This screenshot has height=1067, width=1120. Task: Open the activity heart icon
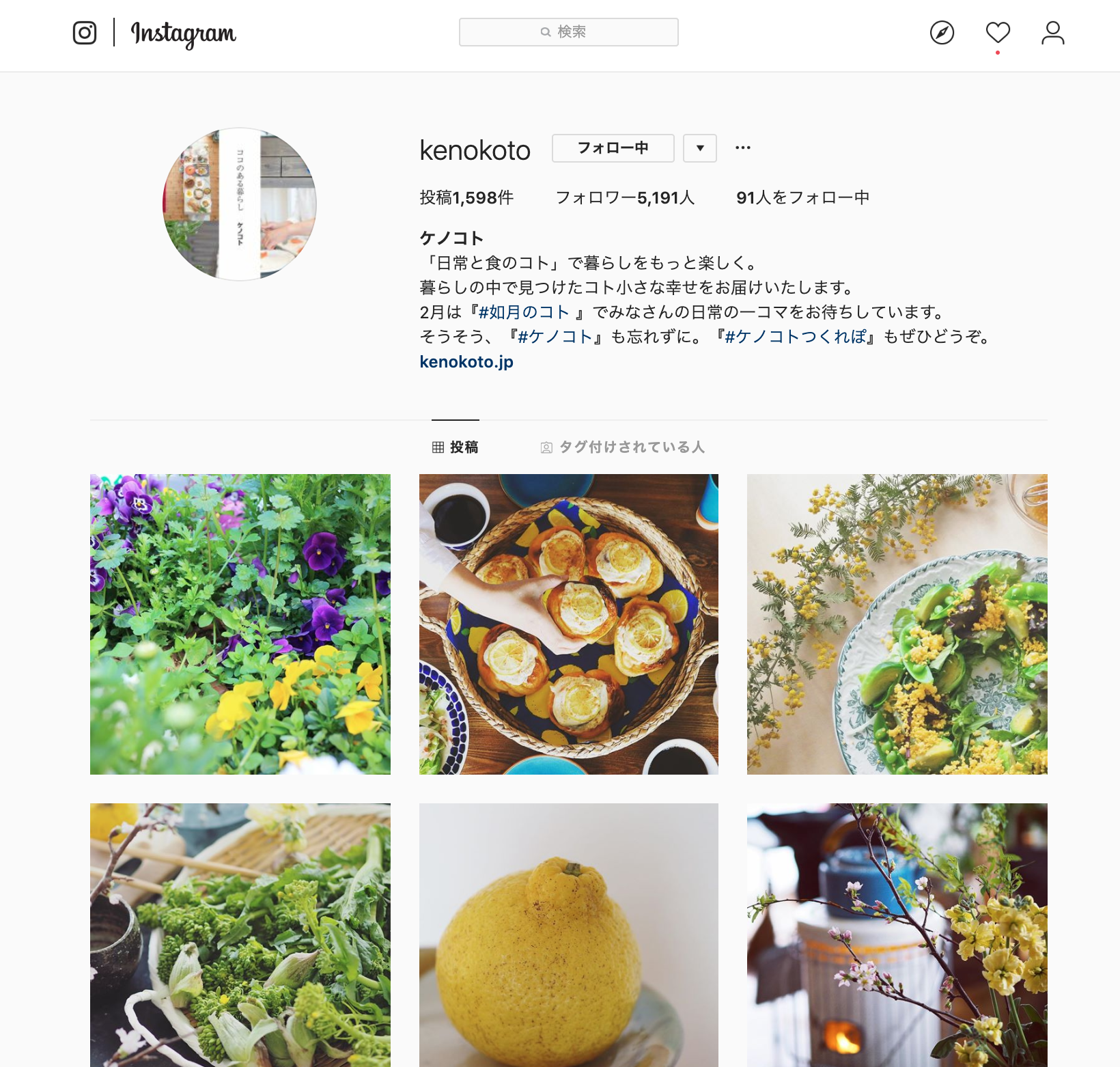pyautogui.click(x=998, y=33)
